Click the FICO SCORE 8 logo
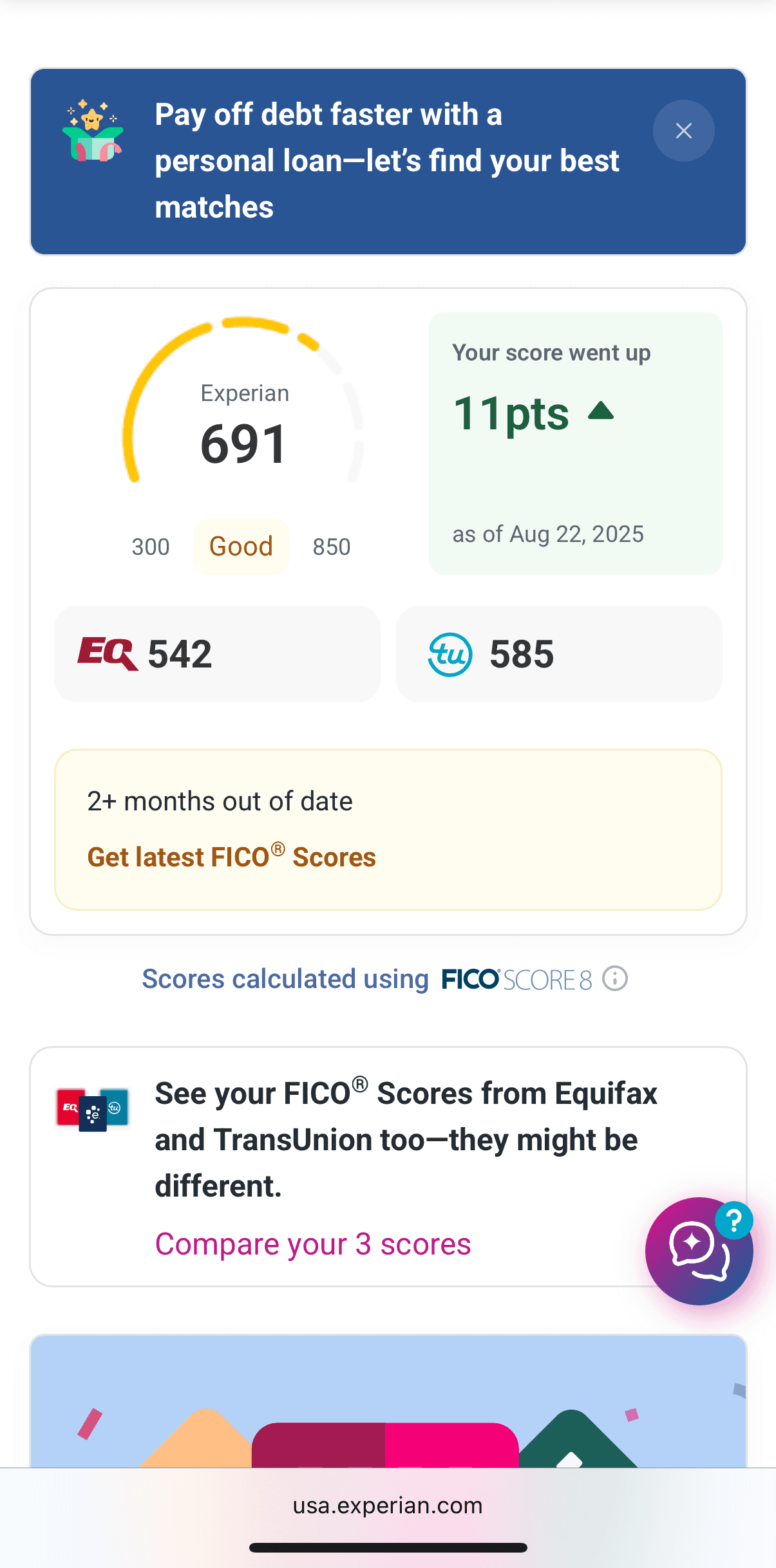Screen dimensions: 776x1568 click(x=518, y=978)
